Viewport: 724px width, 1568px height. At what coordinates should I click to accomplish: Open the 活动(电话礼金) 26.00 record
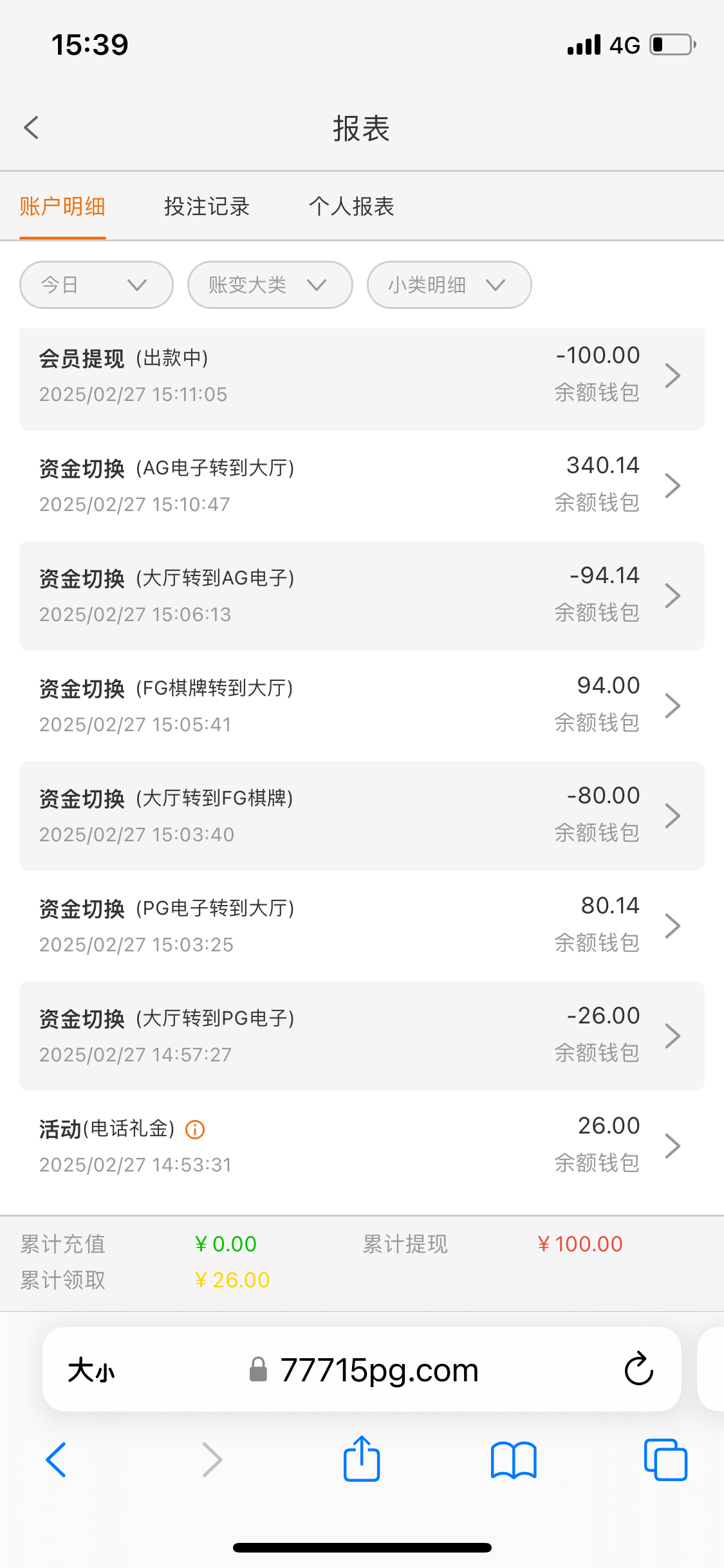click(362, 1146)
